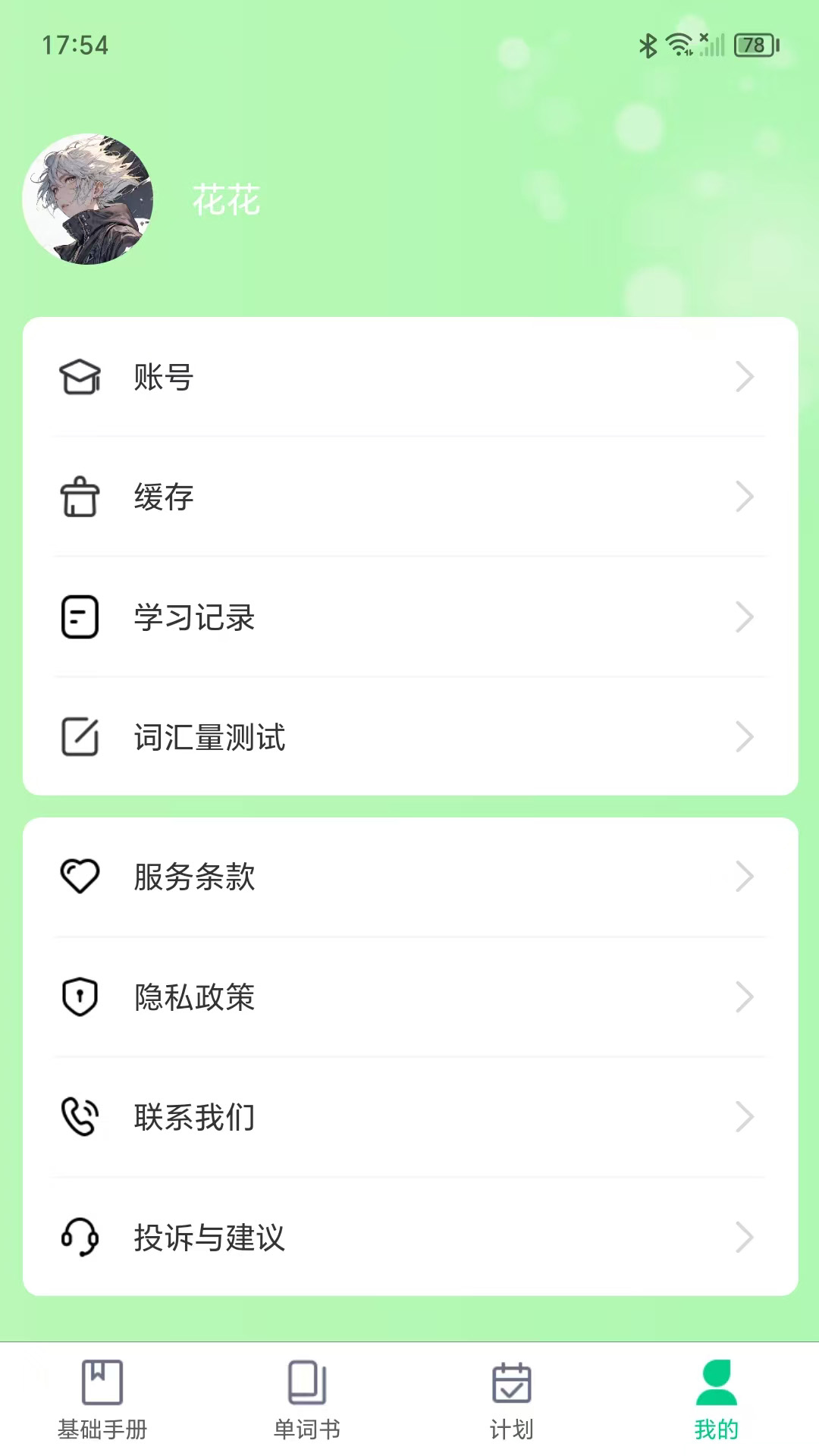Check the battery level indicator
Viewport: 819px width, 1456px height.
click(x=753, y=44)
